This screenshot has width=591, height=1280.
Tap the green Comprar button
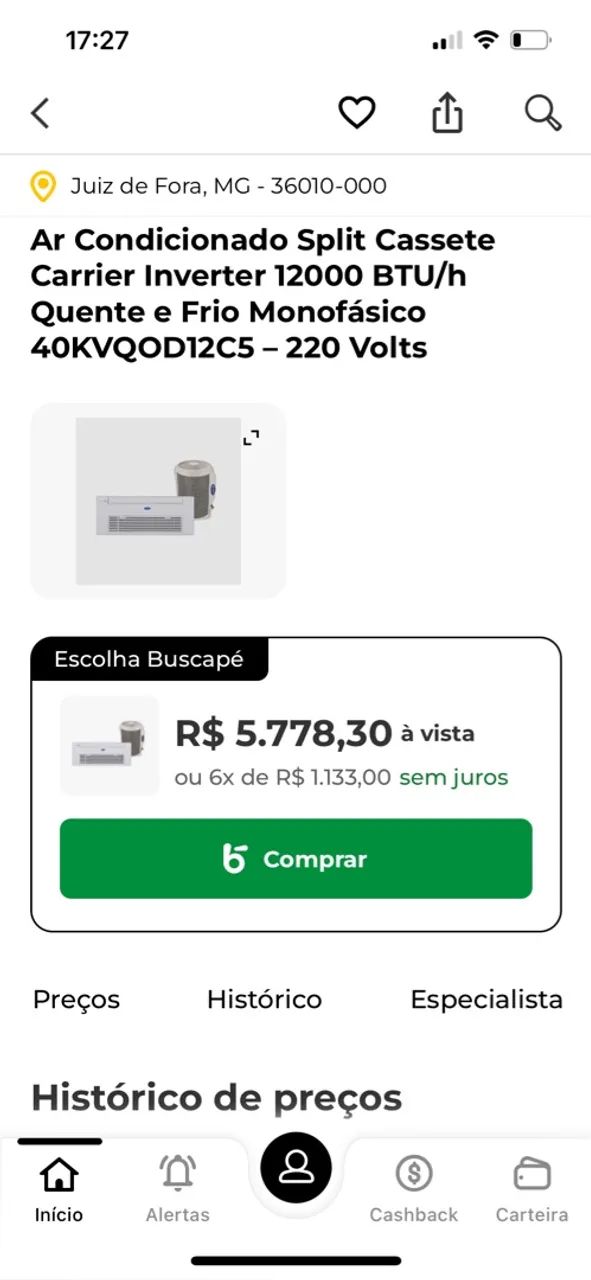(x=296, y=859)
